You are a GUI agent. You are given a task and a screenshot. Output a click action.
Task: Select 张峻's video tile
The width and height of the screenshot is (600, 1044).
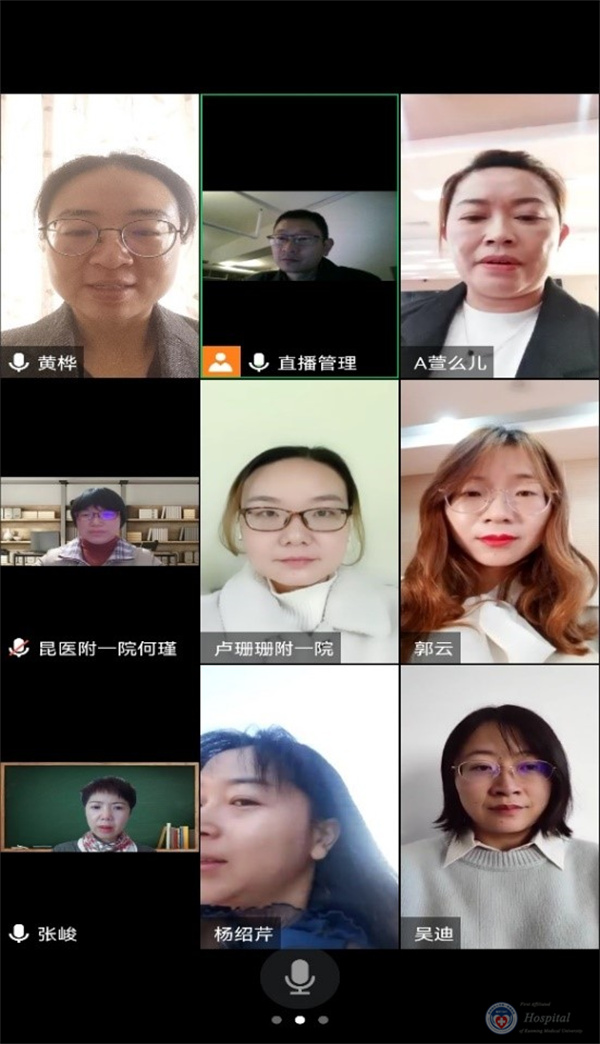[100, 808]
